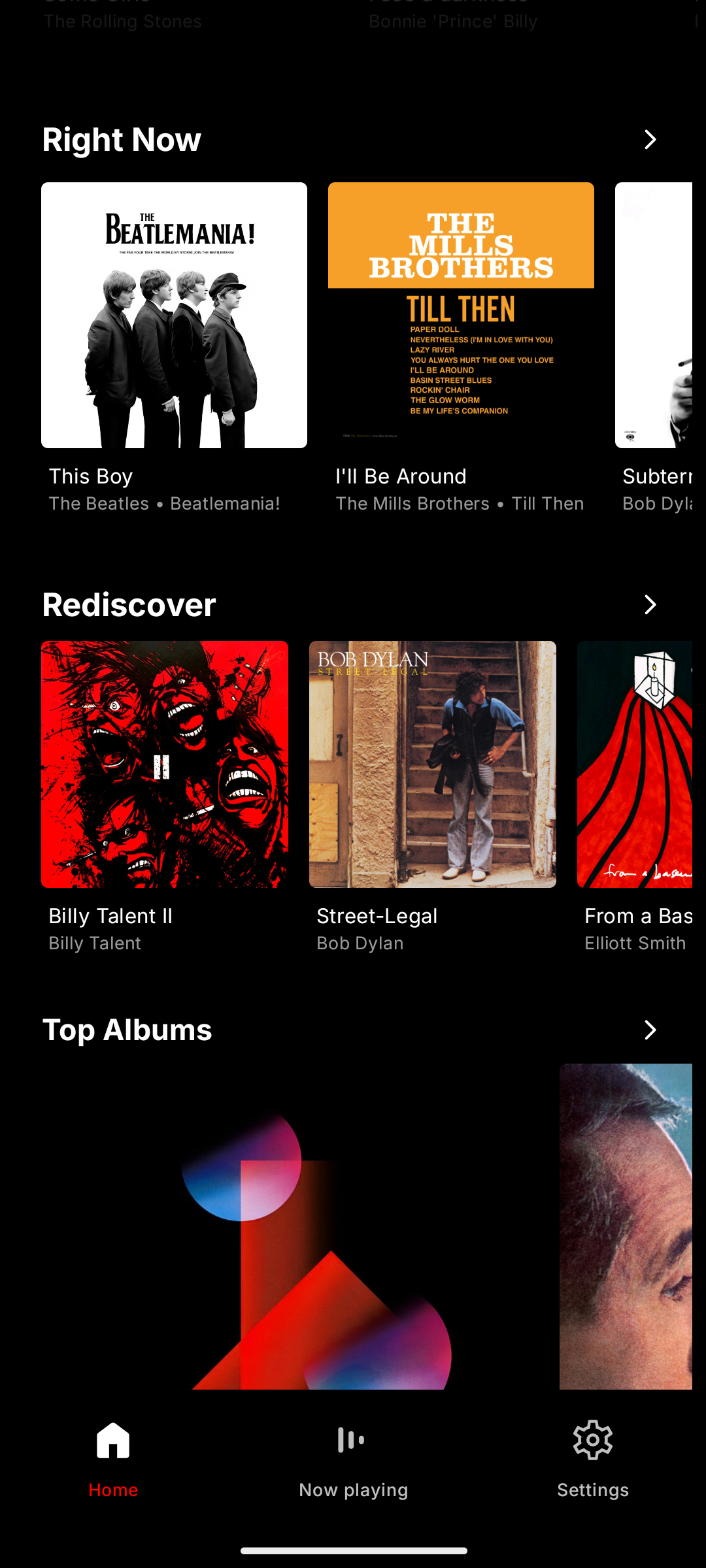
Task: Go to the Home tab
Action: tap(113, 1457)
